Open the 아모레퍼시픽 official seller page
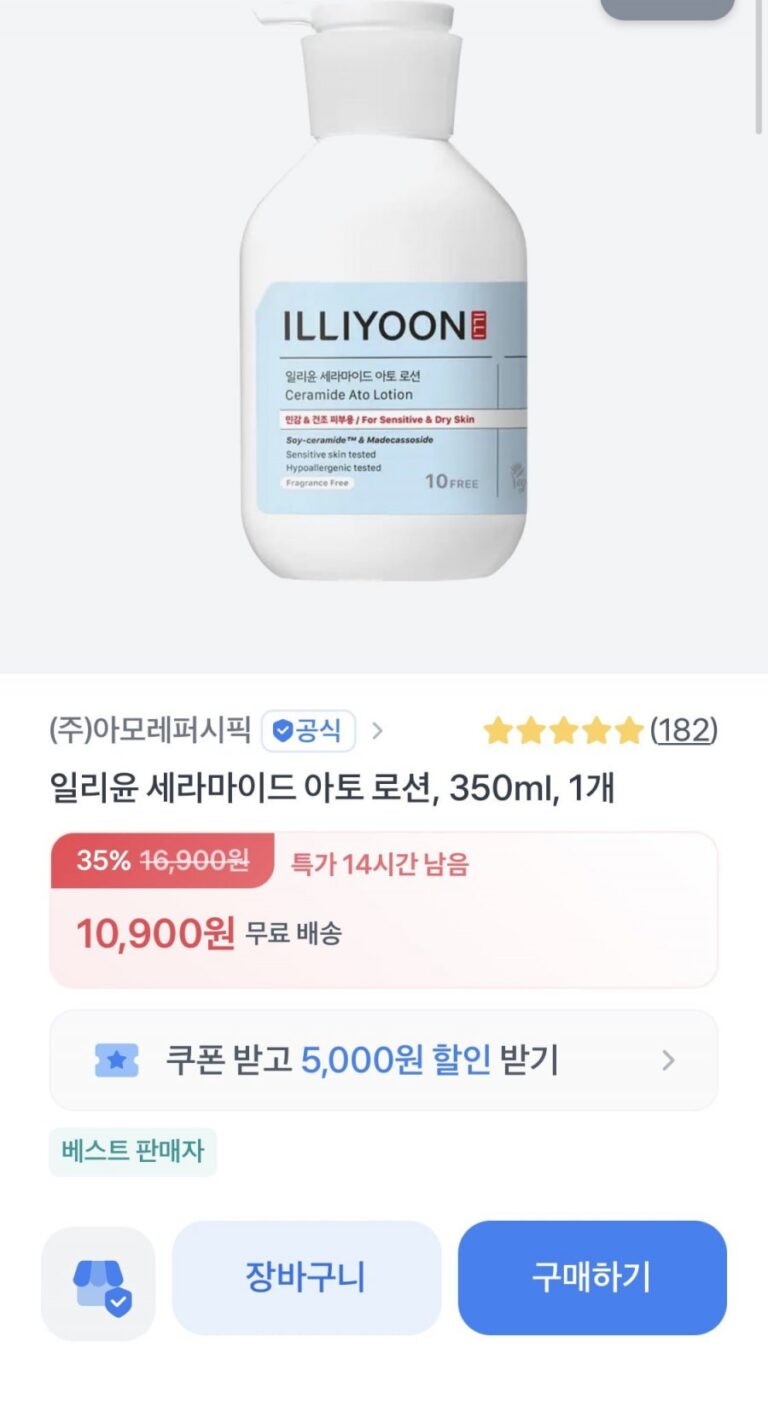 [x=150, y=731]
